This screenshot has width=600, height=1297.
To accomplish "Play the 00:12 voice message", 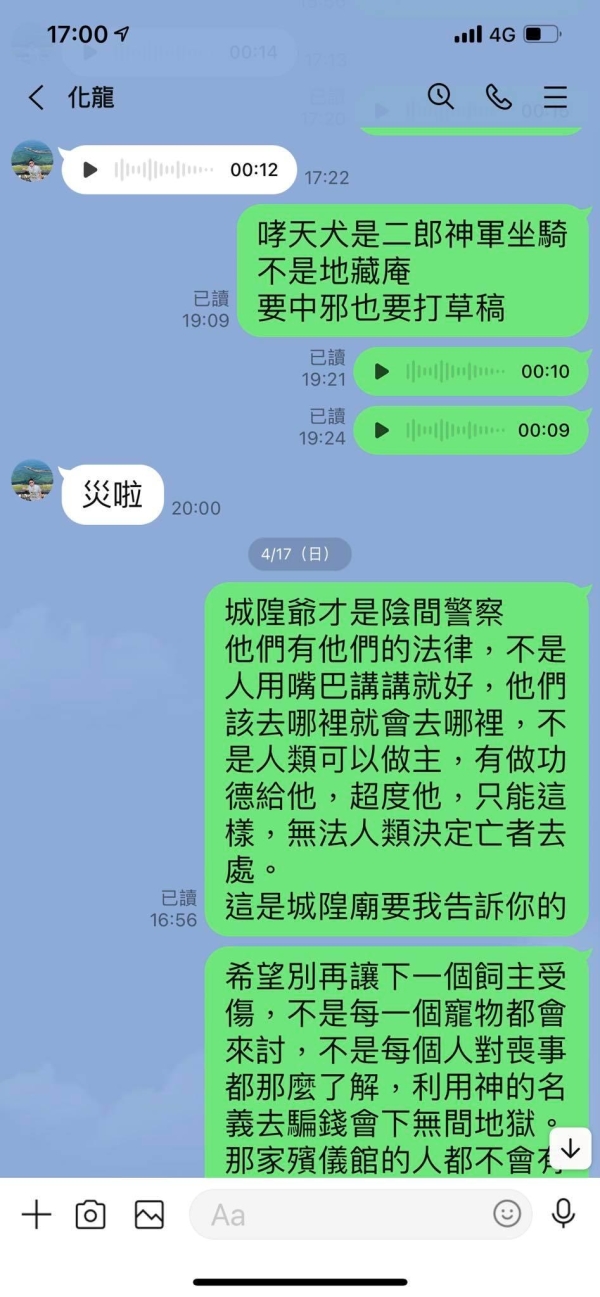I will pyautogui.click(x=91, y=170).
